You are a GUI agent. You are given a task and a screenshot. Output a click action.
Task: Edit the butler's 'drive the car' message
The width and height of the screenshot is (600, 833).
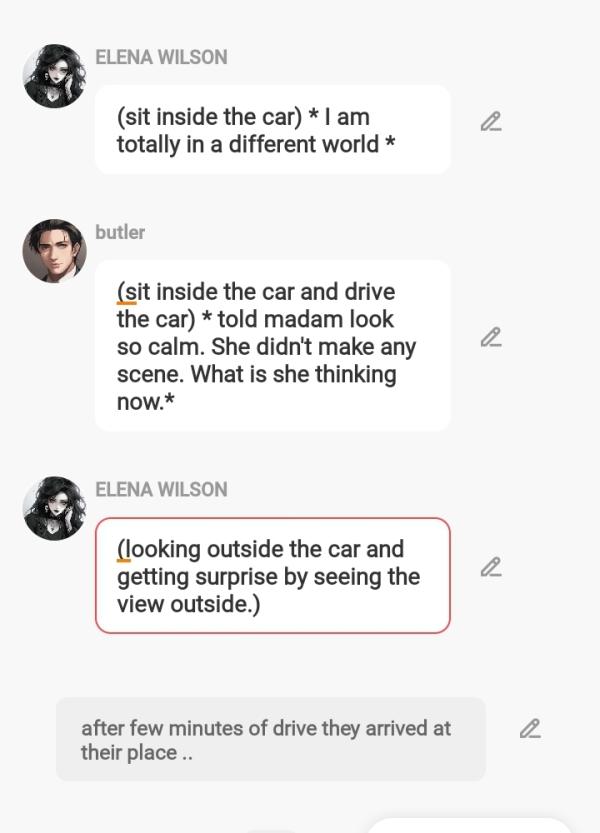(x=490, y=337)
